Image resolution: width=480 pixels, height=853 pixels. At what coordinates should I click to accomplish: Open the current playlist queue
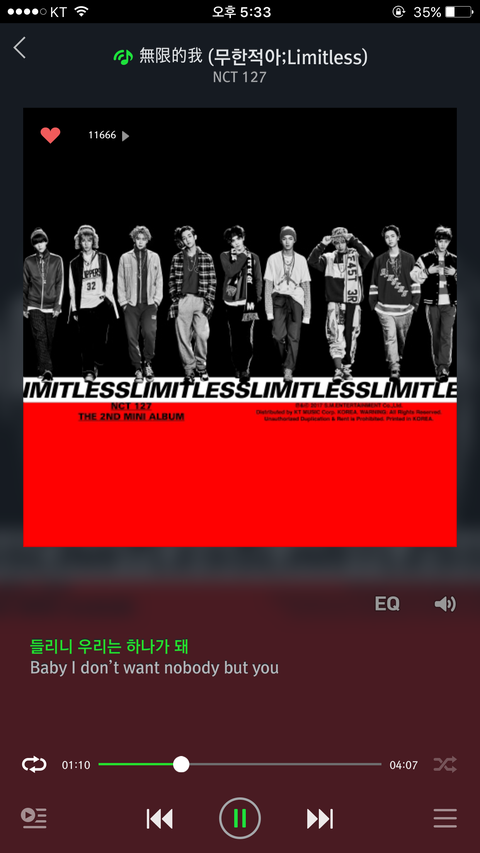pyautogui.click(x=34, y=818)
